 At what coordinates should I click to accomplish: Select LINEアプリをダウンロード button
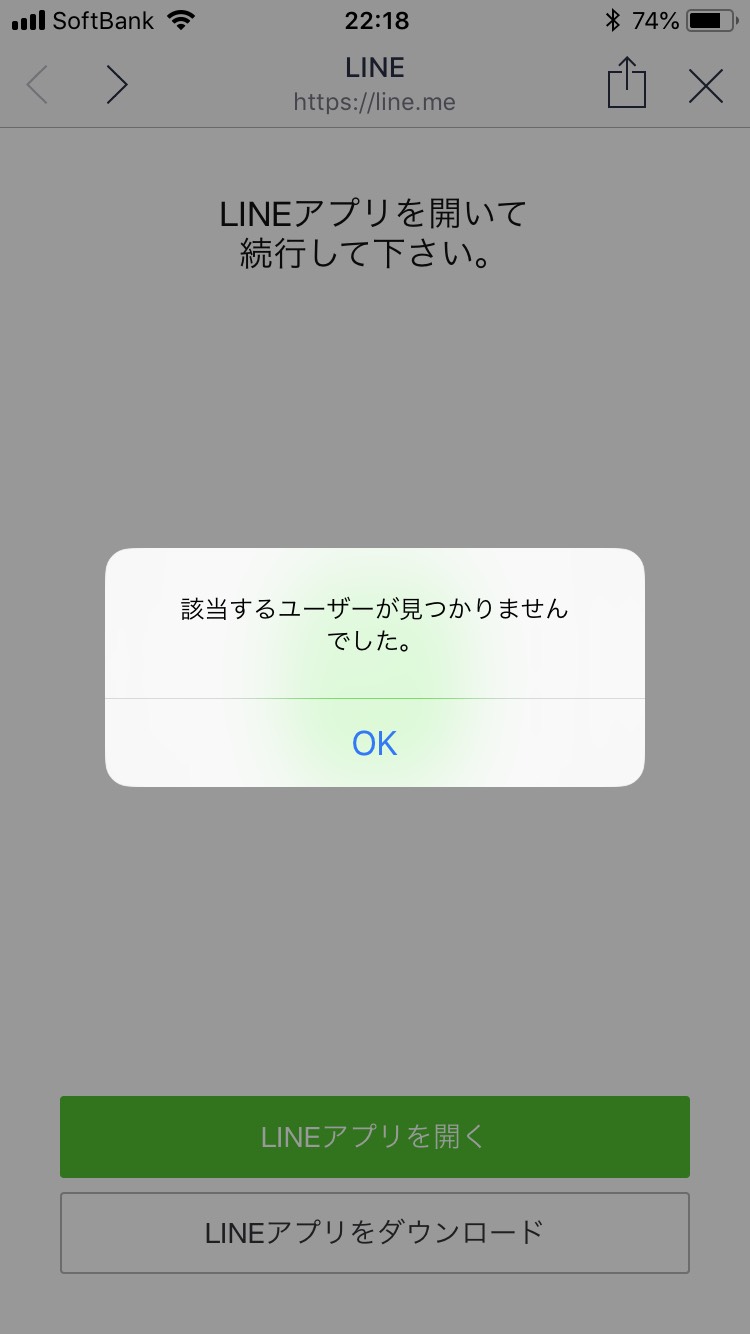[375, 1232]
